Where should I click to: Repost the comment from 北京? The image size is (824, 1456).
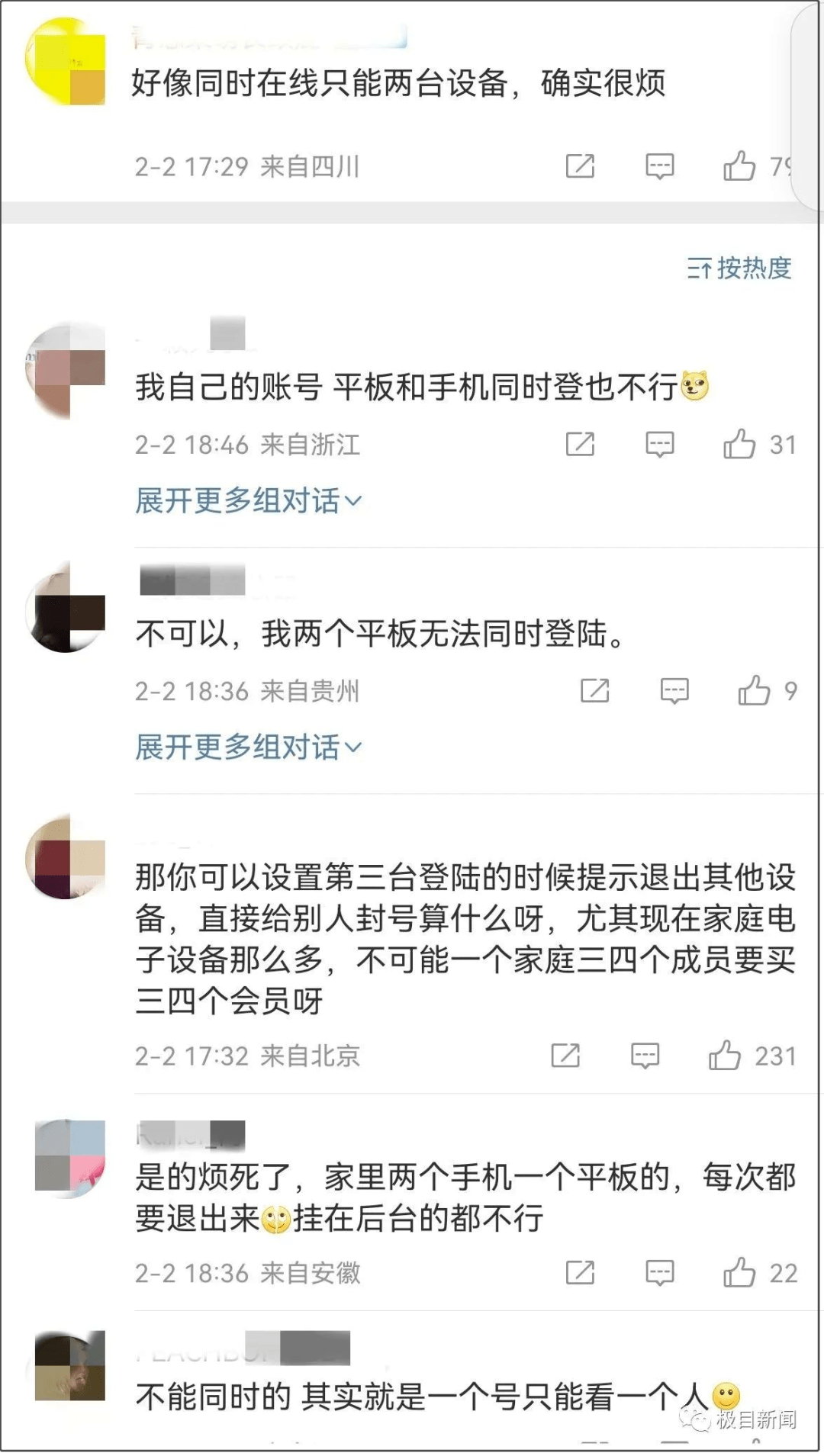pyautogui.click(x=565, y=1056)
